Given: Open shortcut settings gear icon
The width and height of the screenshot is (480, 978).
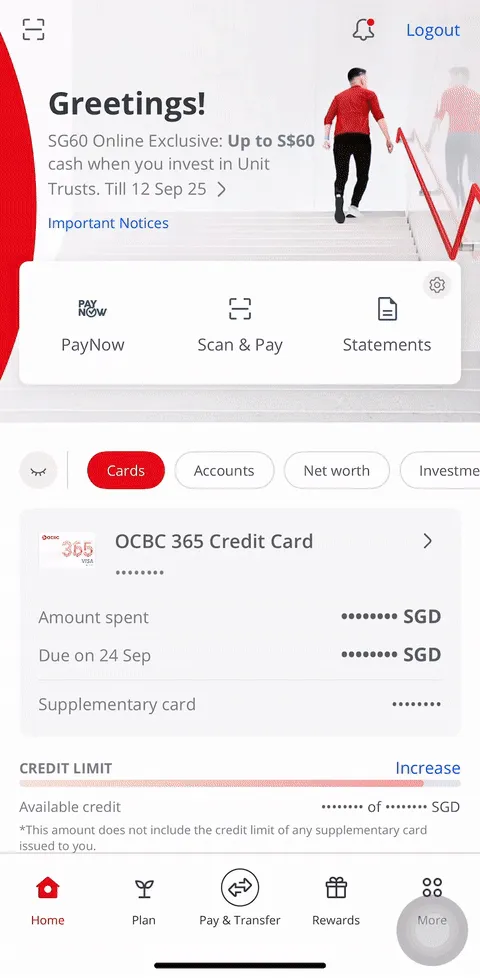Looking at the screenshot, I should [437, 285].
